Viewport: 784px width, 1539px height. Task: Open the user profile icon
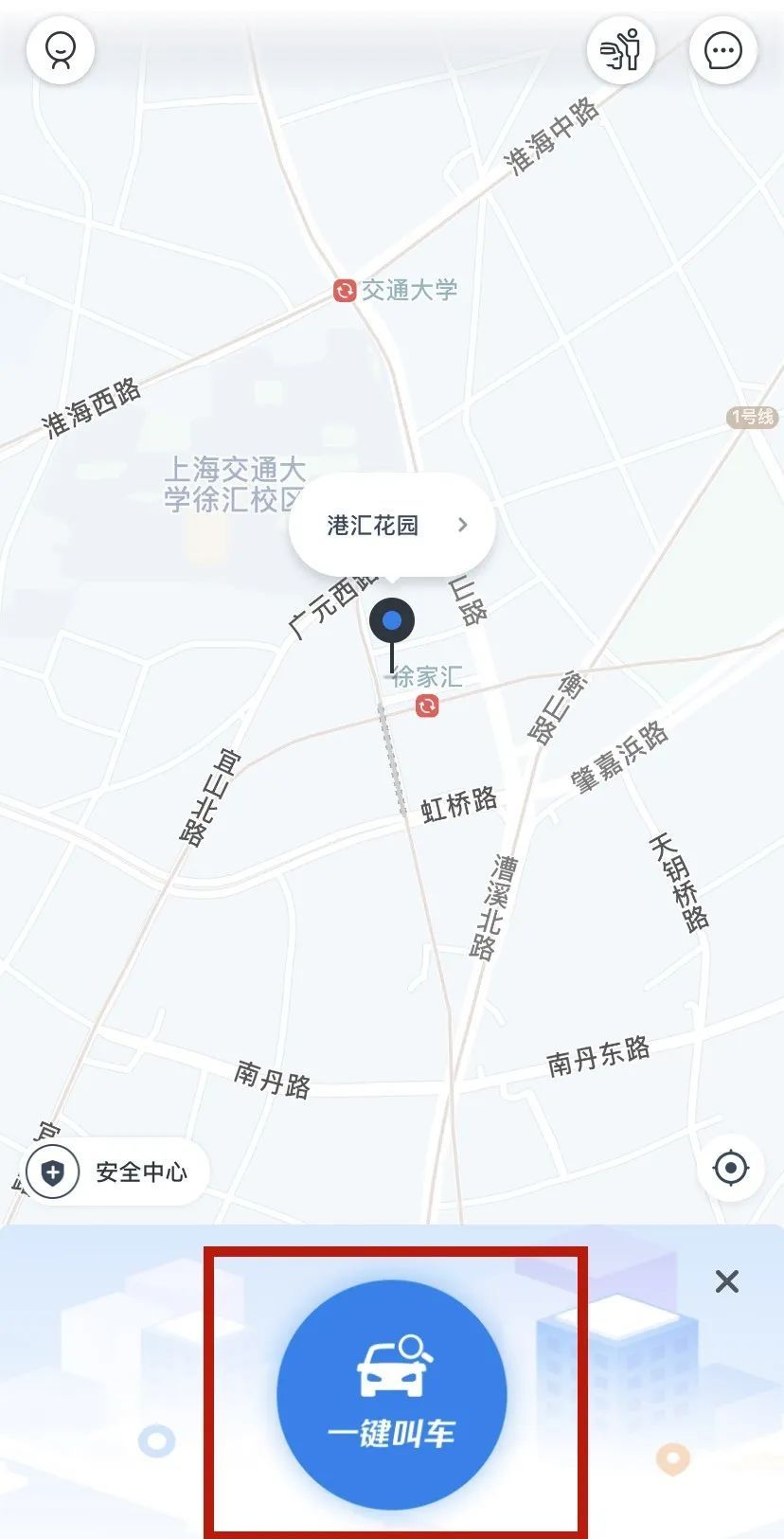[61, 50]
